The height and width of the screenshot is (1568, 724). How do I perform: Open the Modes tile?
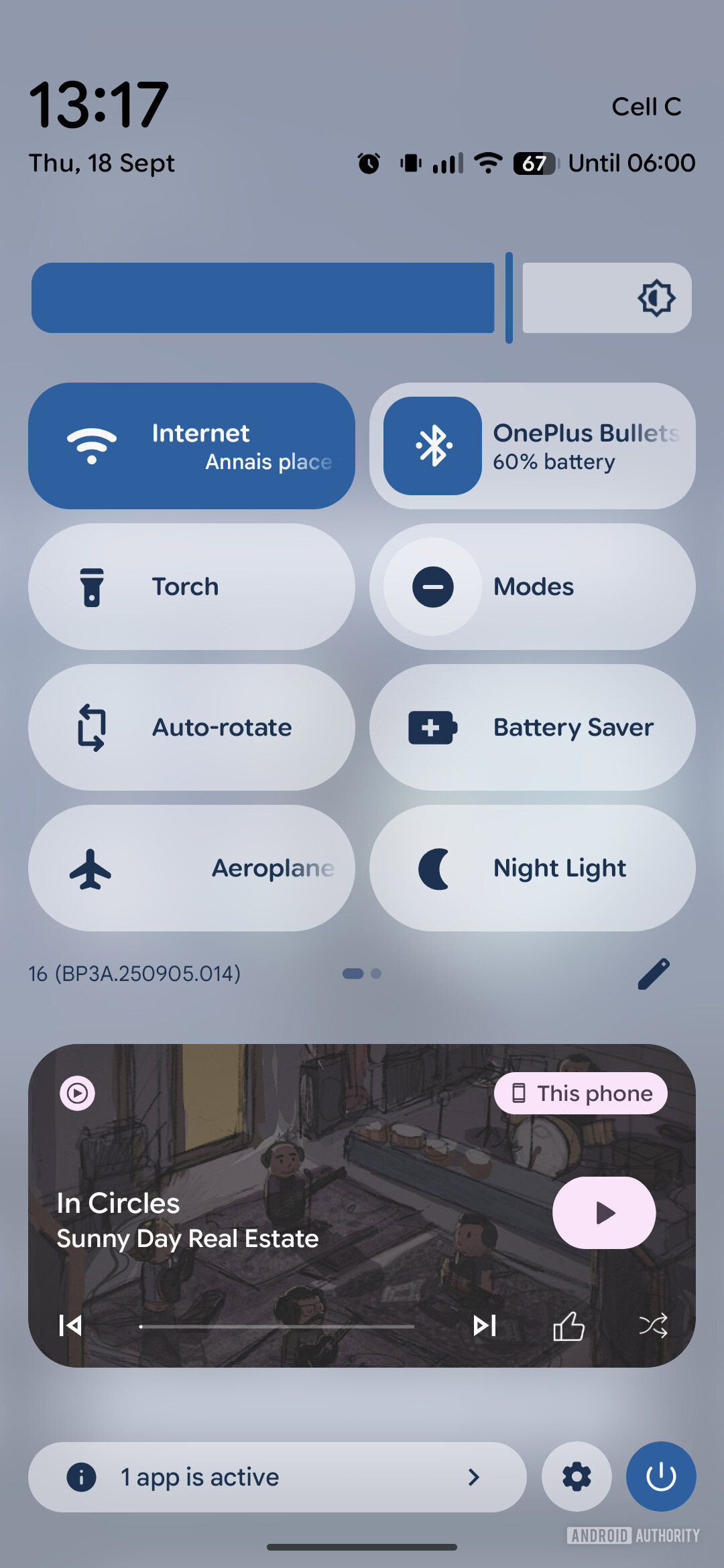tap(533, 586)
